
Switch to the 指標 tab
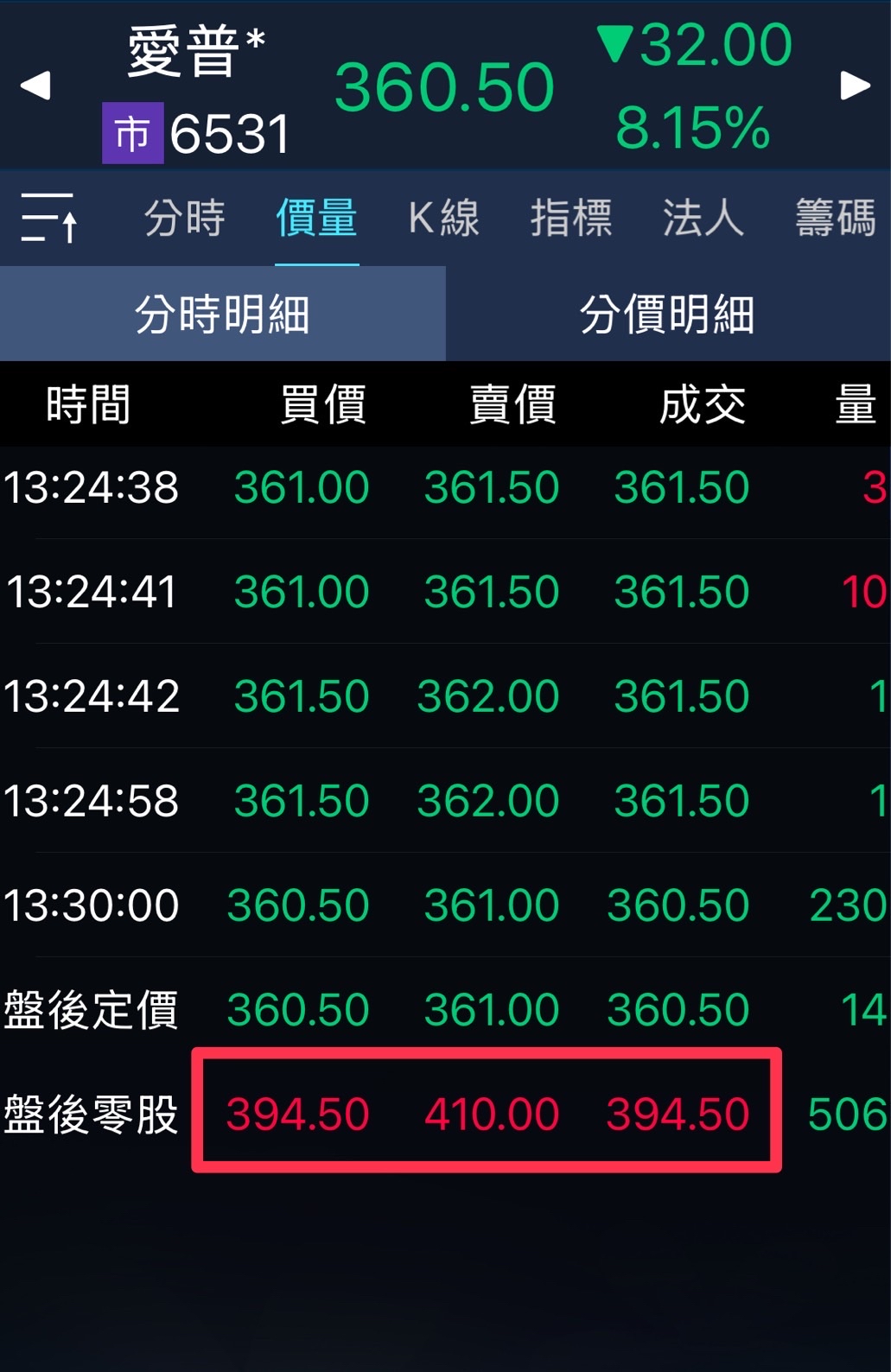(x=571, y=218)
